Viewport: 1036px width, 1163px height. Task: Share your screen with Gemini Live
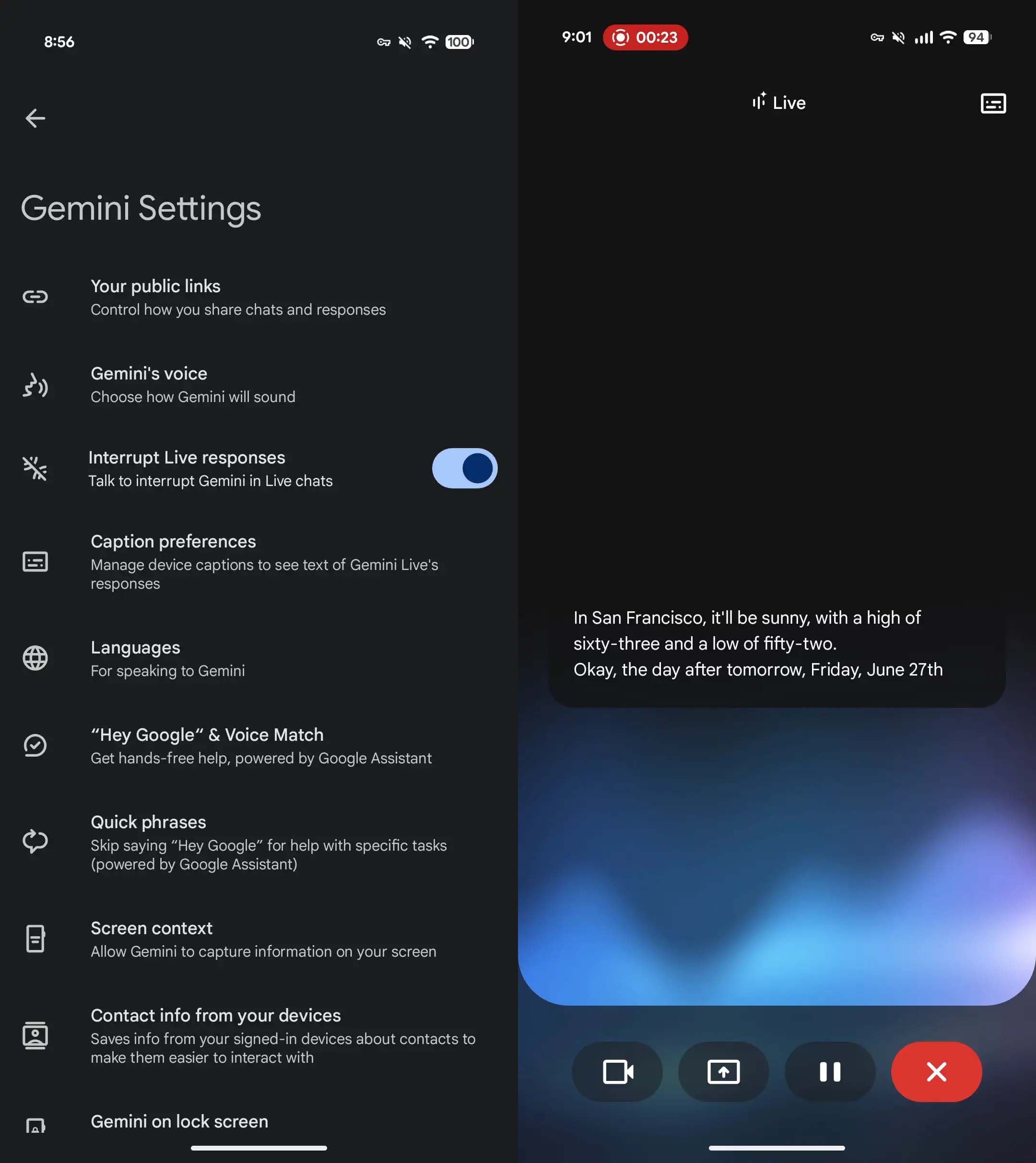(x=723, y=1072)
